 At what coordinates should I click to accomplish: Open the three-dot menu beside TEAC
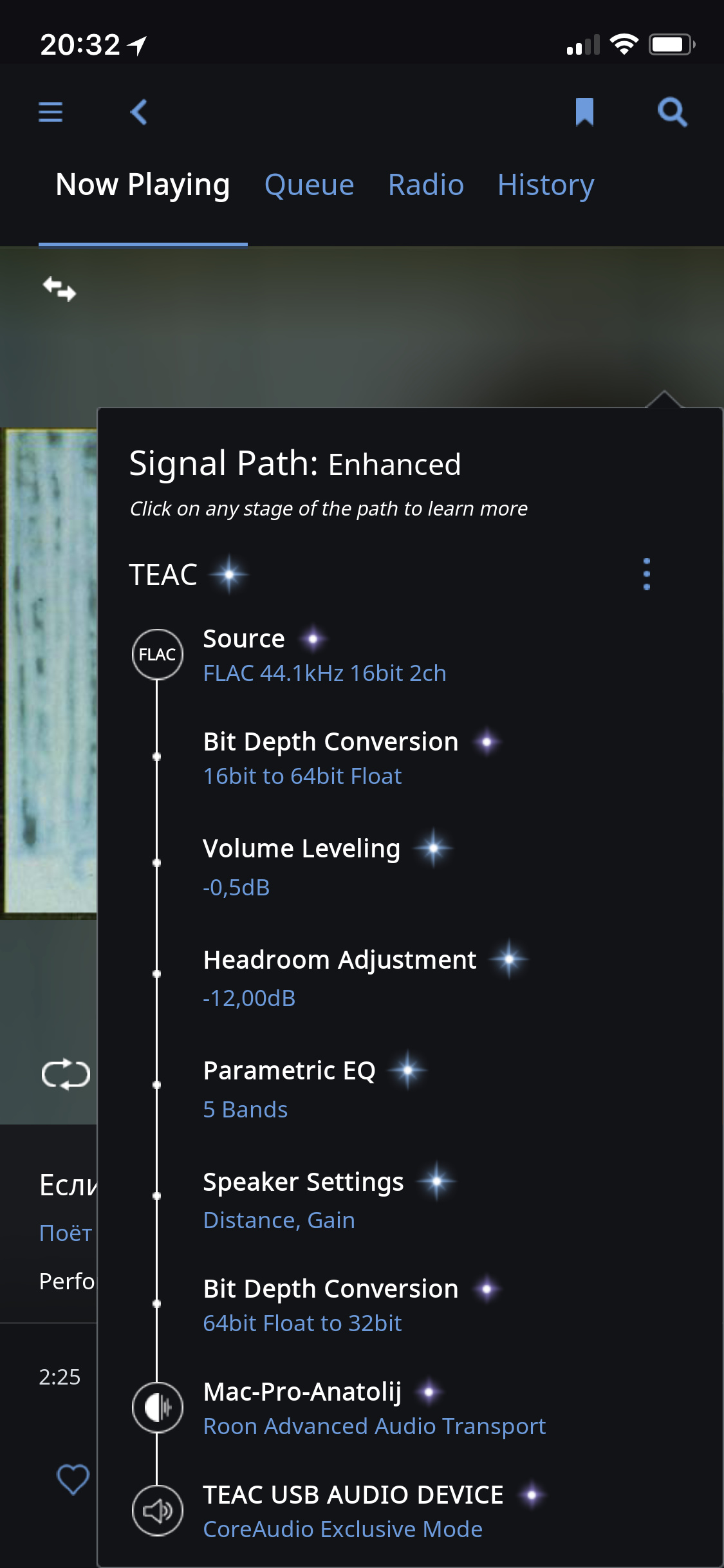tap(647, 574)
